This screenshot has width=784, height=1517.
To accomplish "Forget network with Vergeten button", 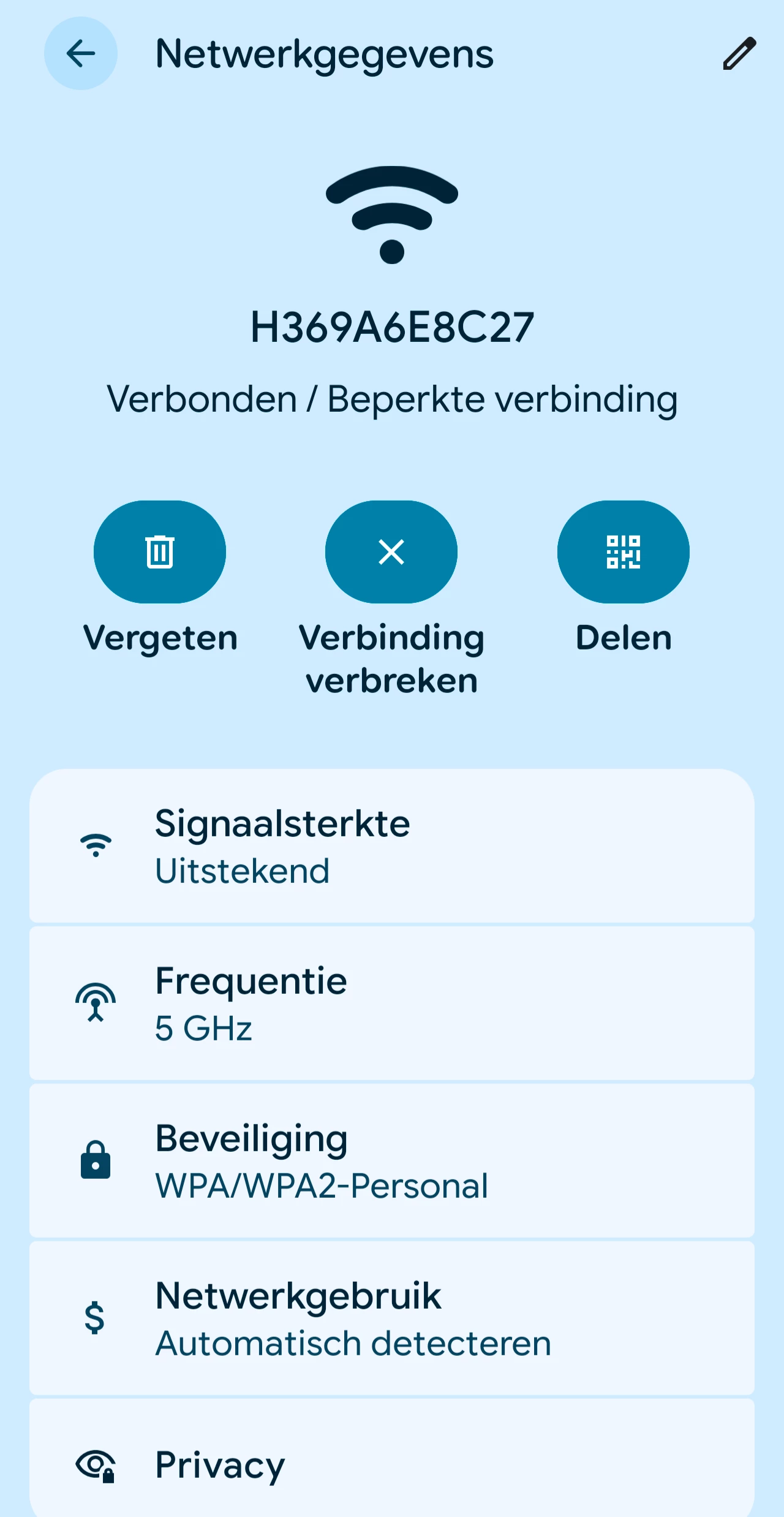I will [160, 552].
